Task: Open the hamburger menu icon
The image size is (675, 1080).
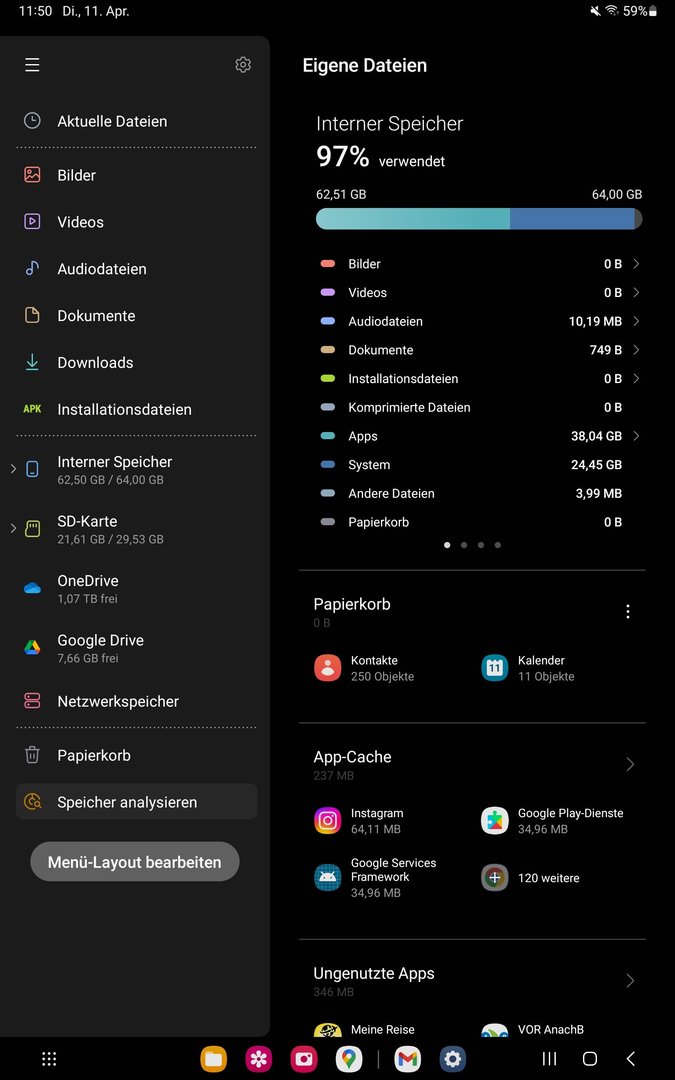Action: [32, 65]
